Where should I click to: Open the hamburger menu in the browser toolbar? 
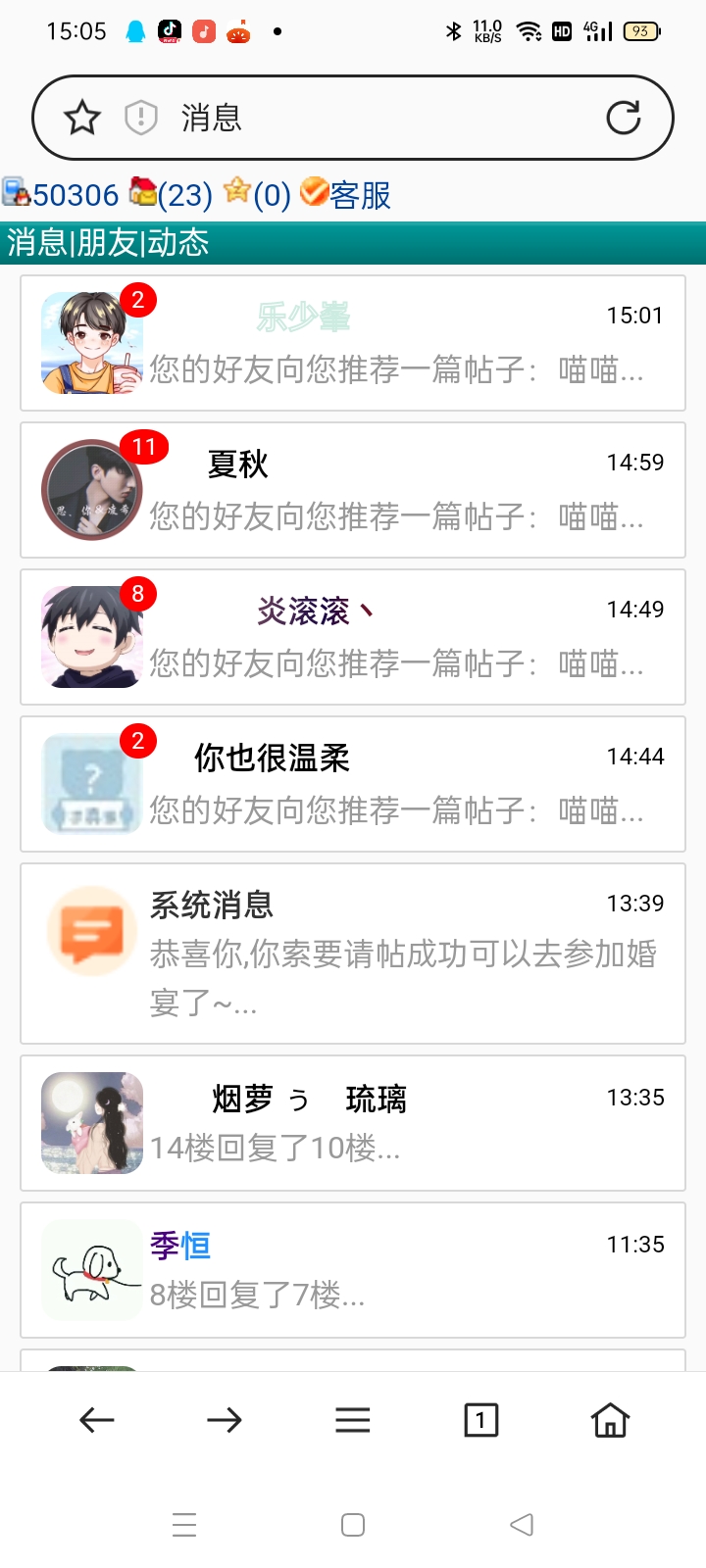(352, 1419)
